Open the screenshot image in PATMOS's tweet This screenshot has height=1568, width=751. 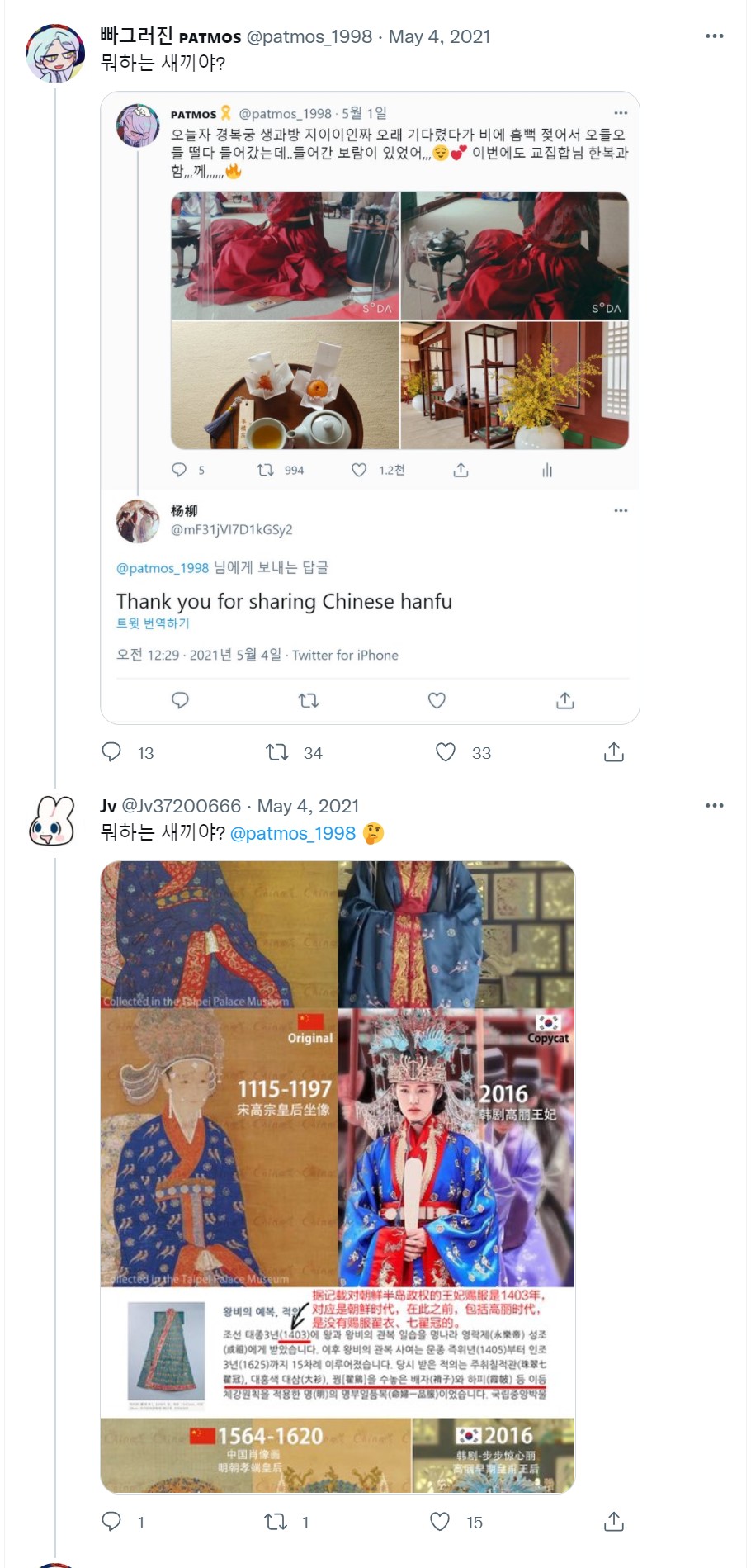tap(370, 408)
